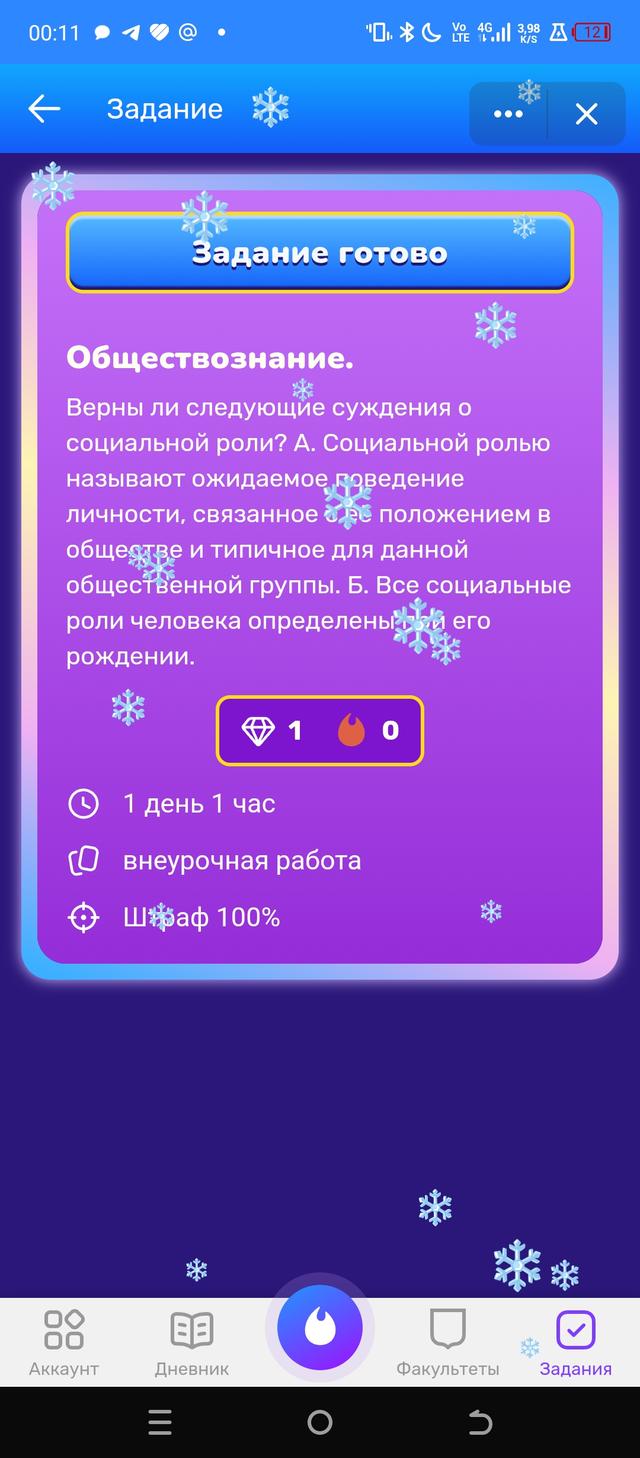Go back using the top arrow
Screen dimensions: 640x1458
[44, 109]
